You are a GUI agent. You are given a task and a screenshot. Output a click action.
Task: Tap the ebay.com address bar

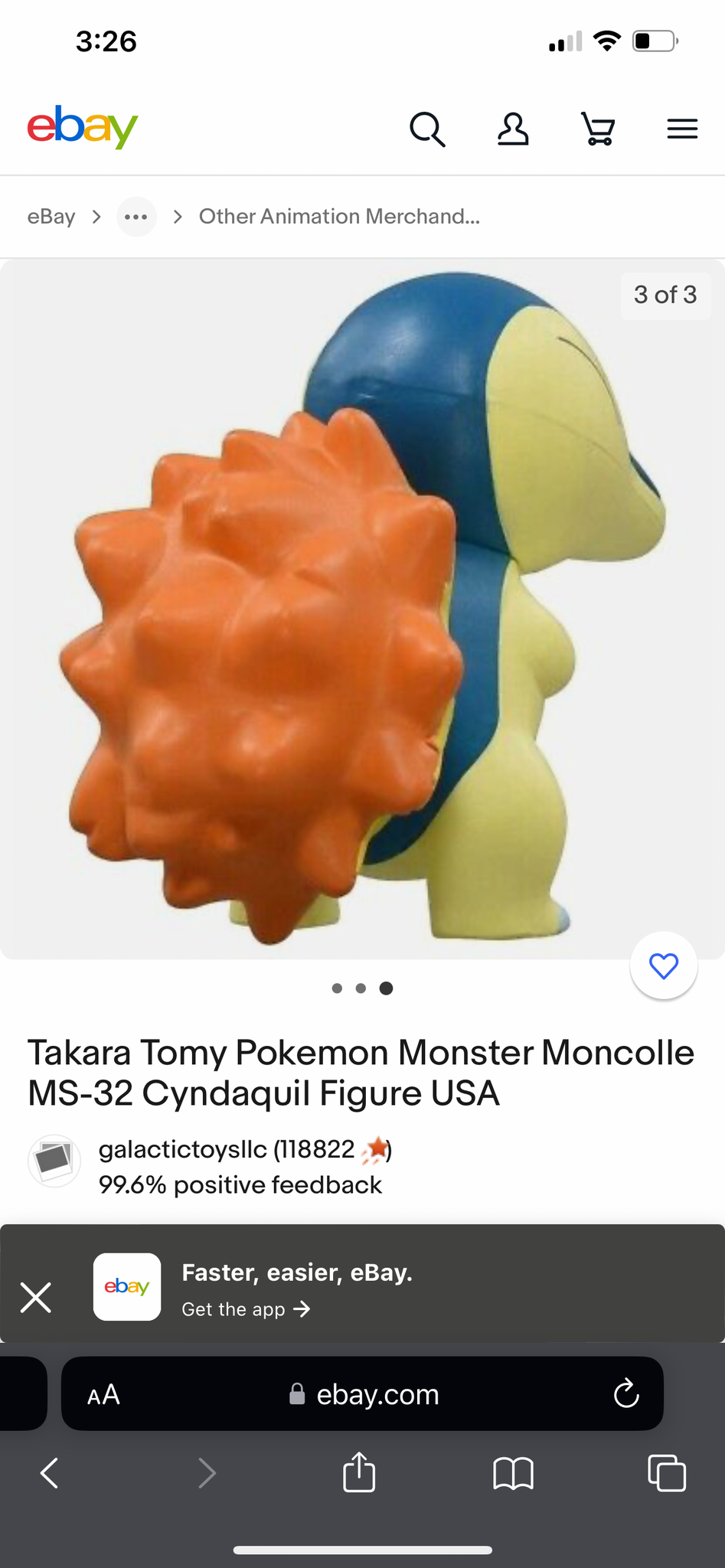click(x=363, y=1394)
